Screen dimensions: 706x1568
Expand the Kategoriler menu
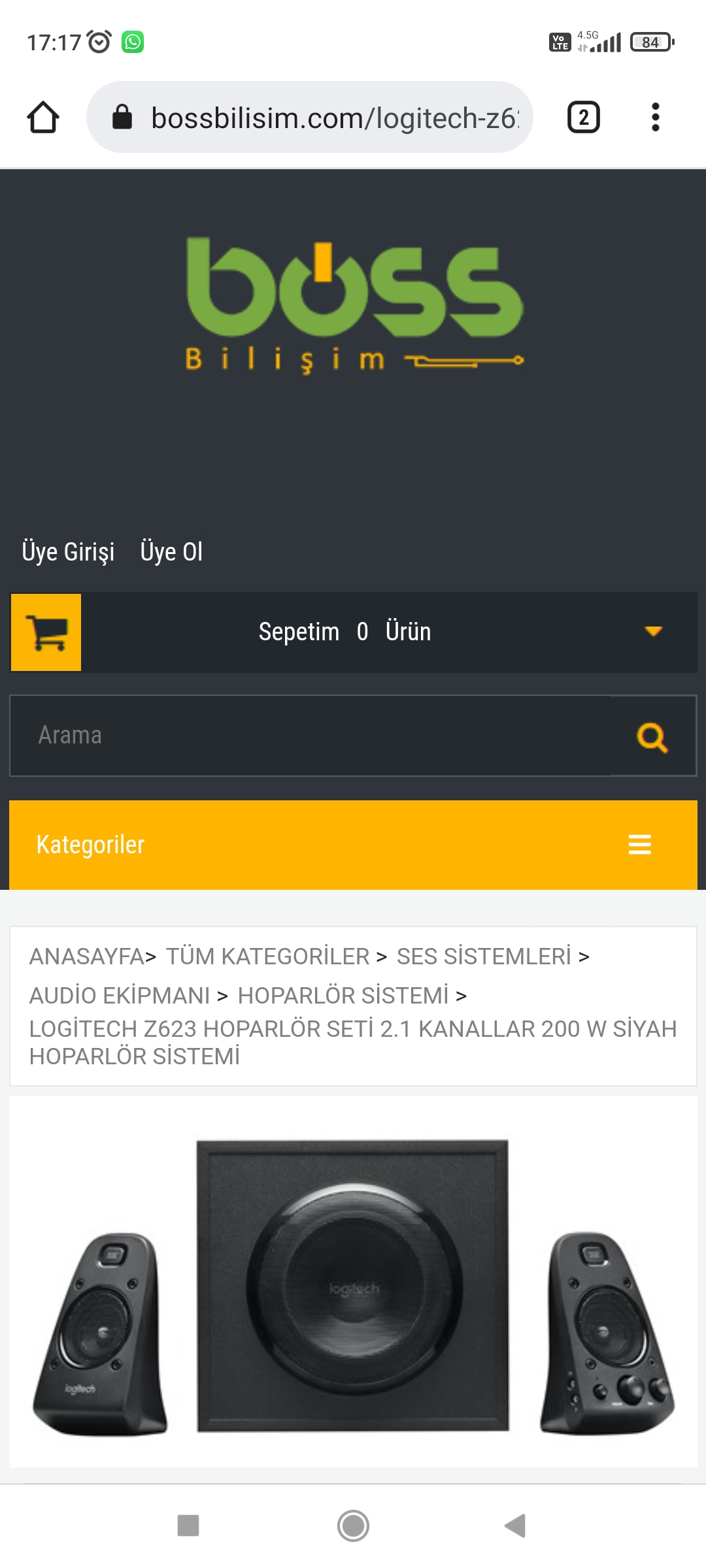(639, 845)
